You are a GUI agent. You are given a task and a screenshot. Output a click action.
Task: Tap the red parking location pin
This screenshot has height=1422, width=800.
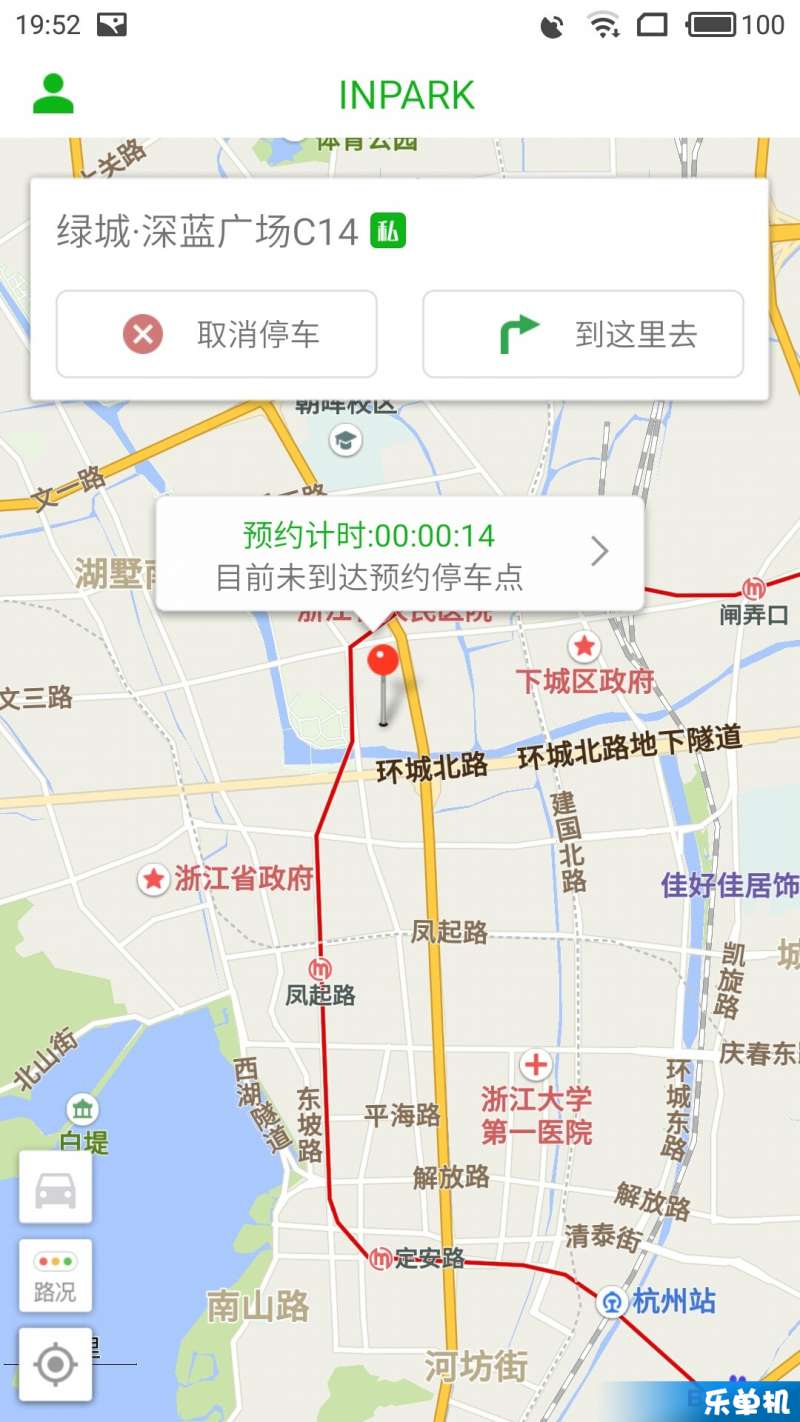[384, 684]
